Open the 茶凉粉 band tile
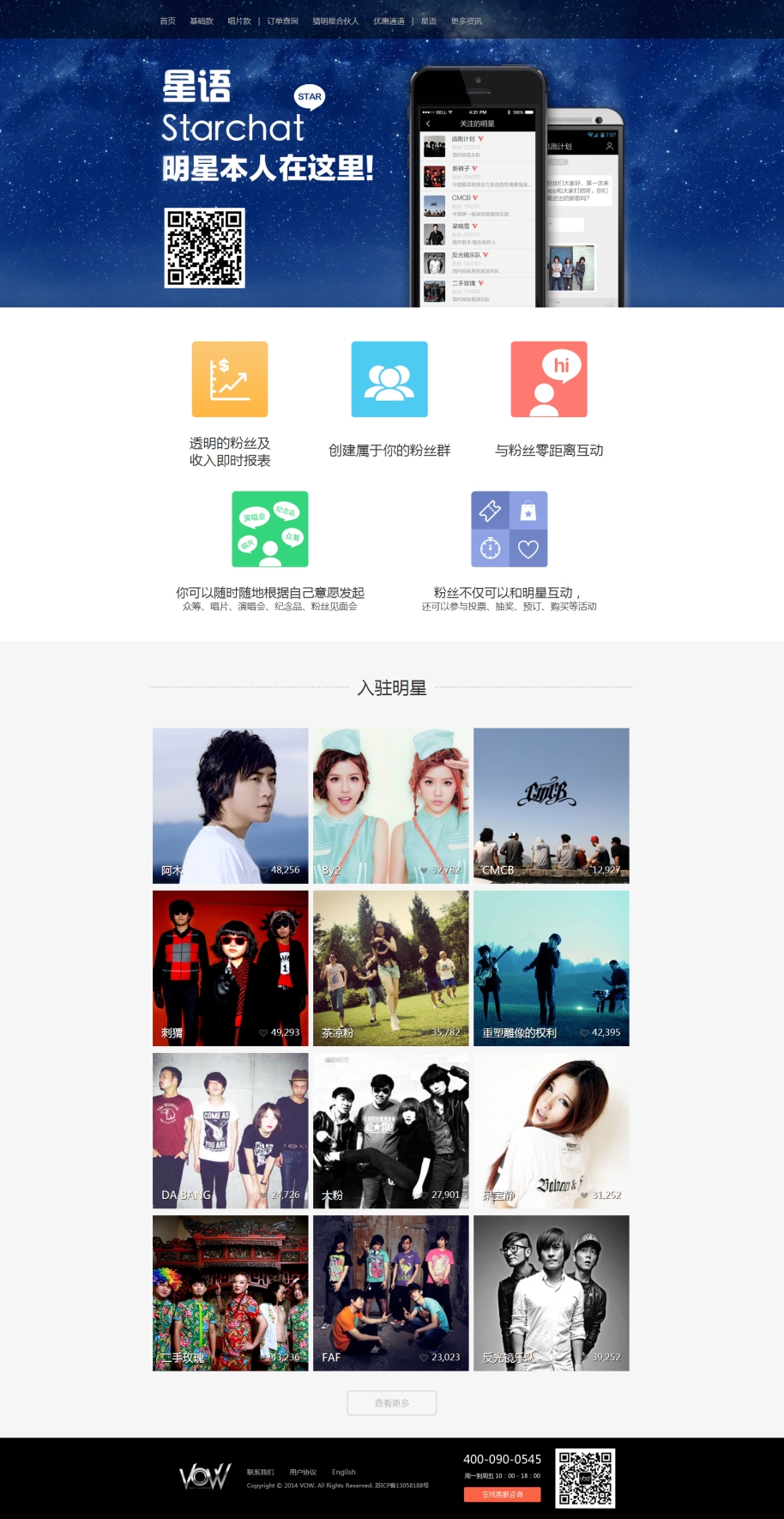 click(x=390, y=968)
